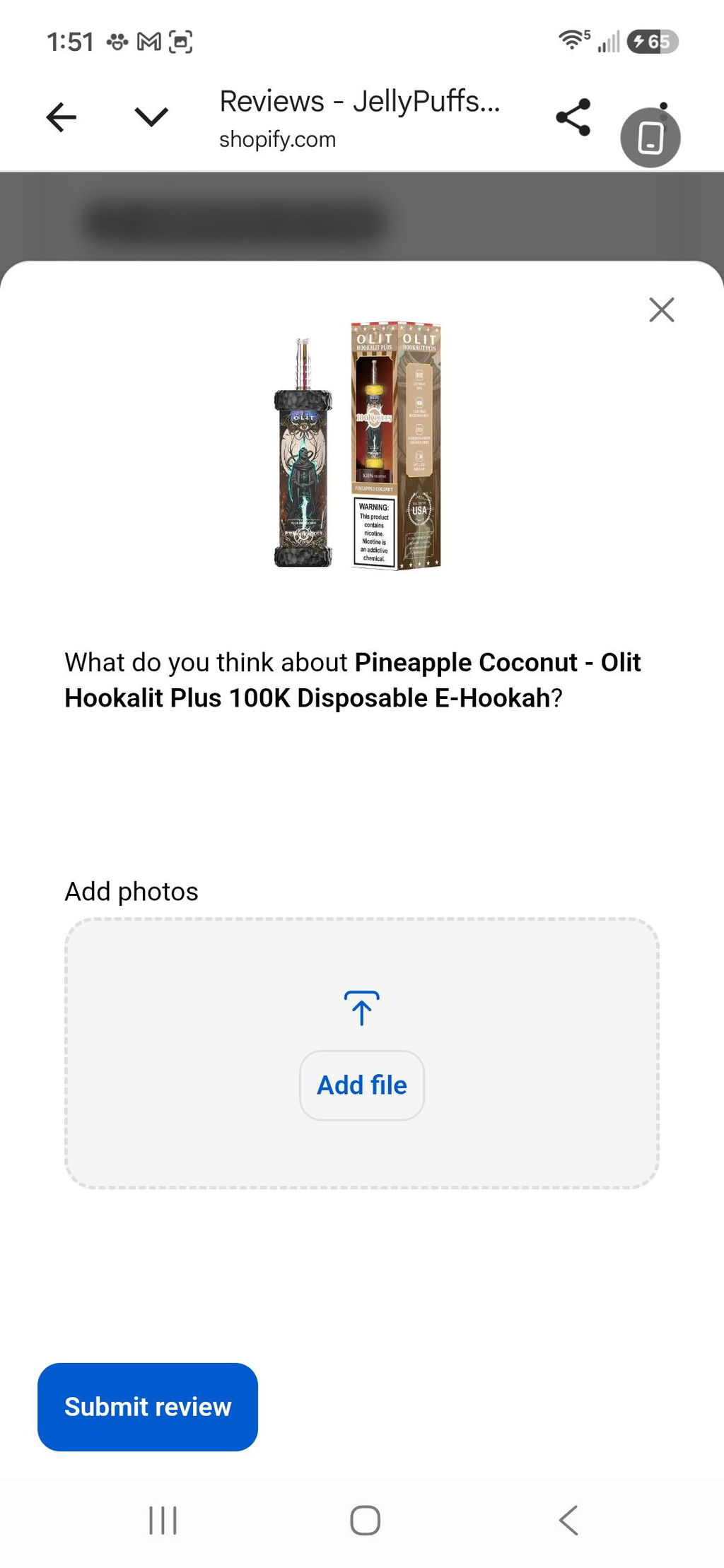724x1568 pixels.
Task: Go to the home screen
Action: coord(365,1520)
